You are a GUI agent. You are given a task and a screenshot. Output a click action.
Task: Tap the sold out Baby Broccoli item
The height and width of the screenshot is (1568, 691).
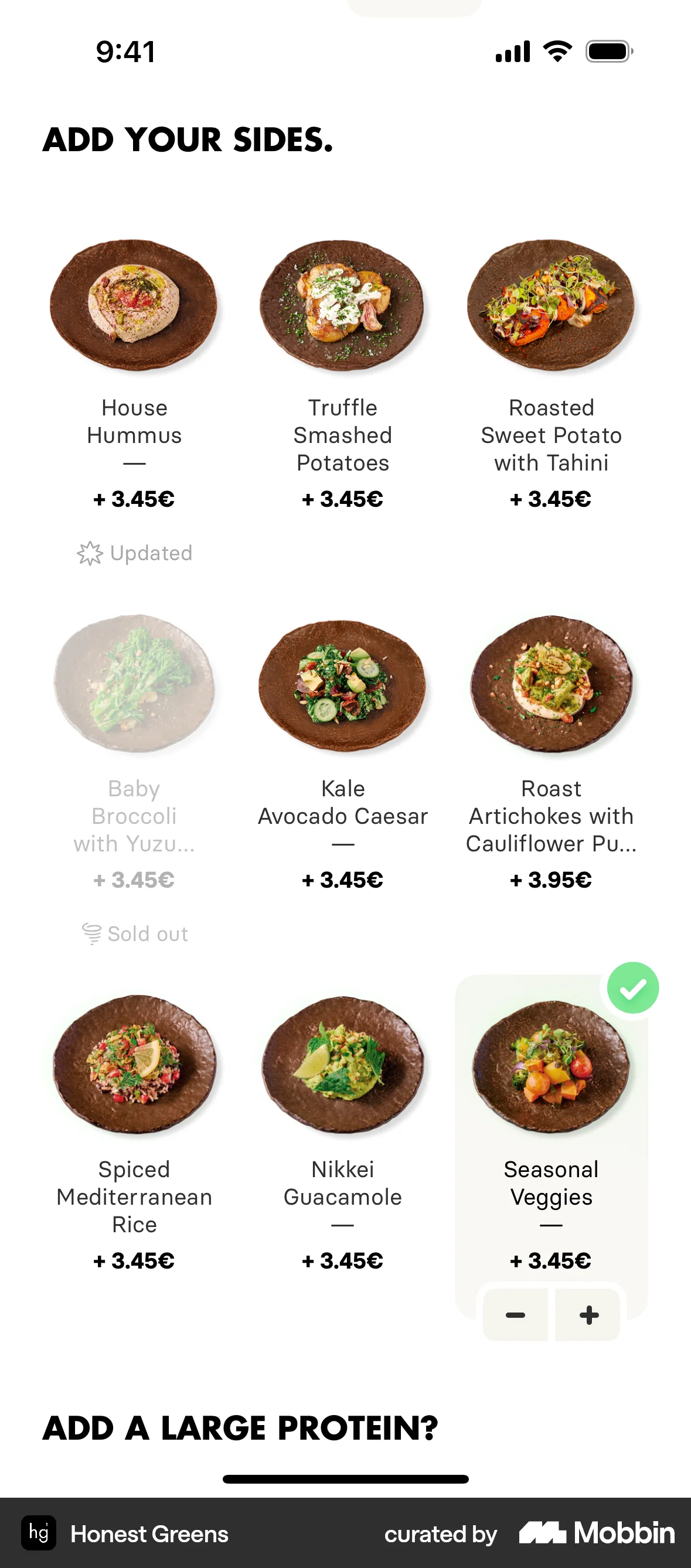[x=134, y=686]
